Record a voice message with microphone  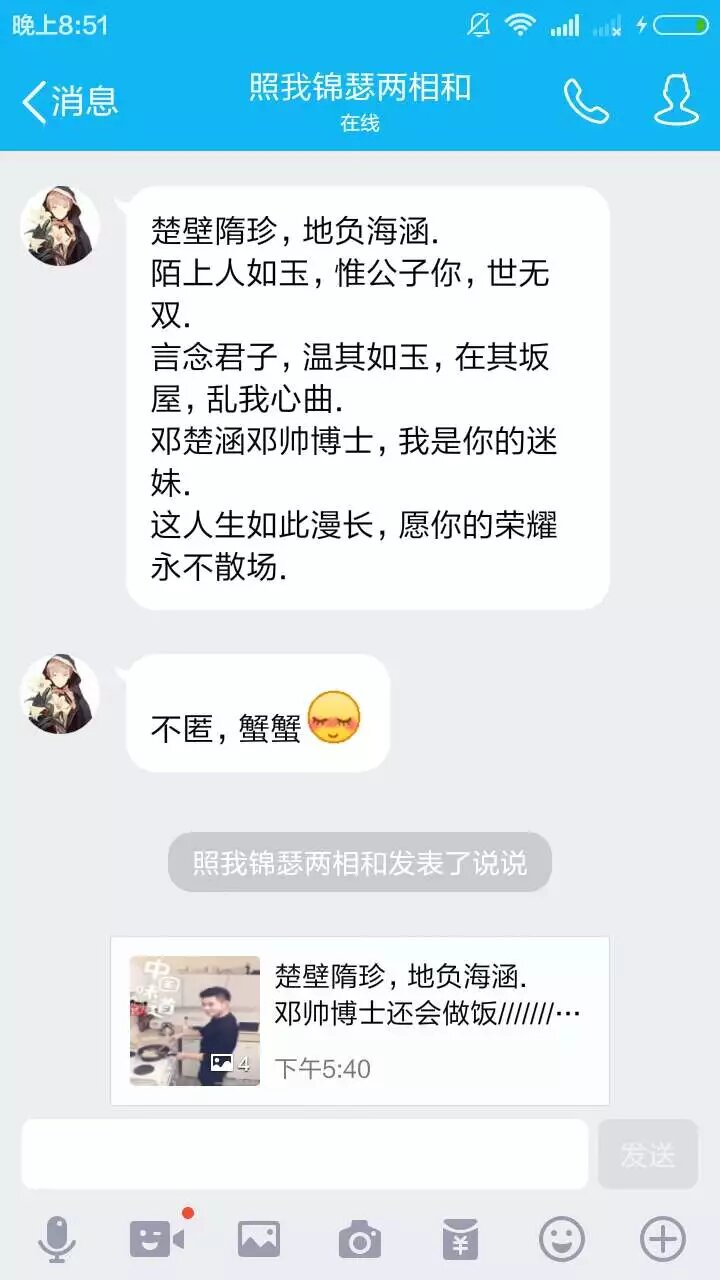57,1240
